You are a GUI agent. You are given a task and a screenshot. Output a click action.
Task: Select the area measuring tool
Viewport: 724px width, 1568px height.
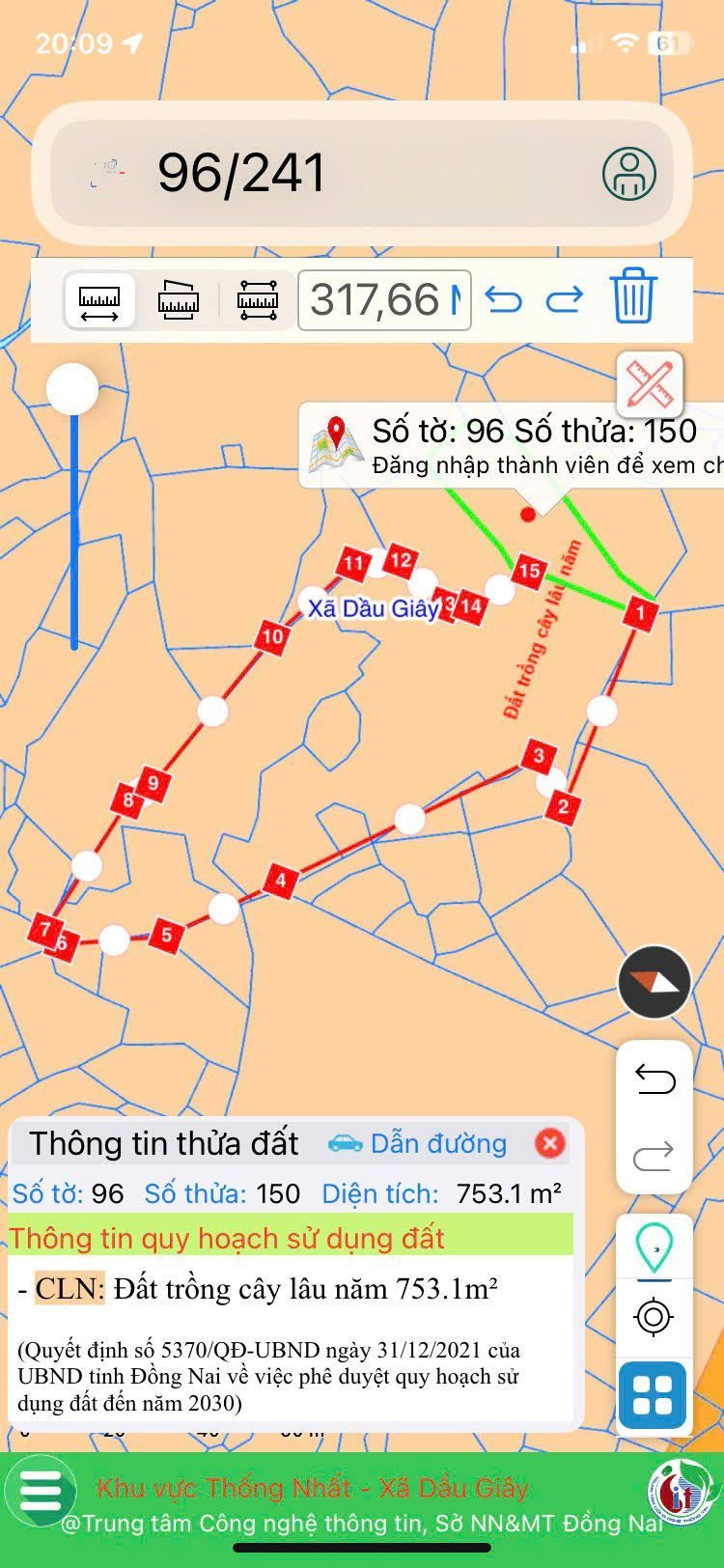click(x=179, y=300)
